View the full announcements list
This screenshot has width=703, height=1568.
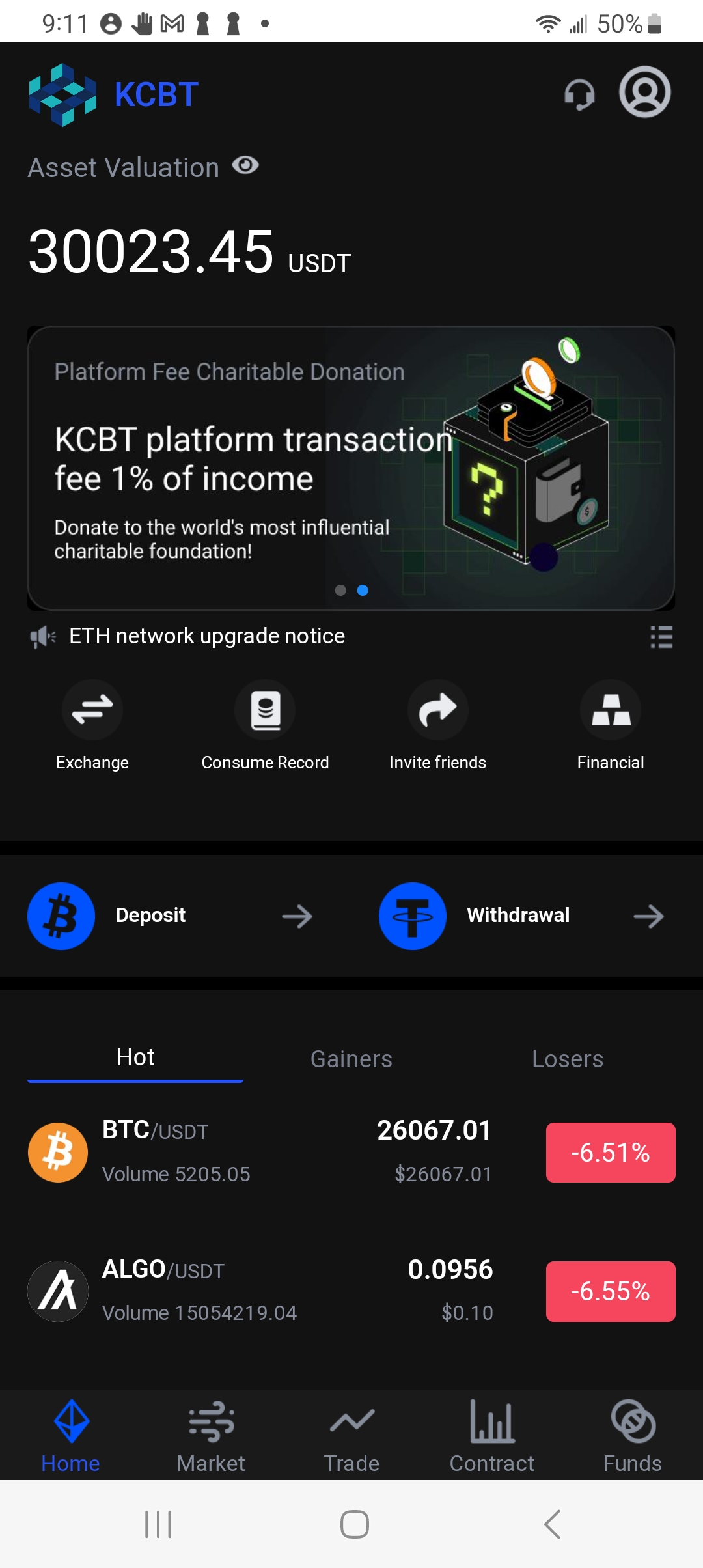pos(661,637)
